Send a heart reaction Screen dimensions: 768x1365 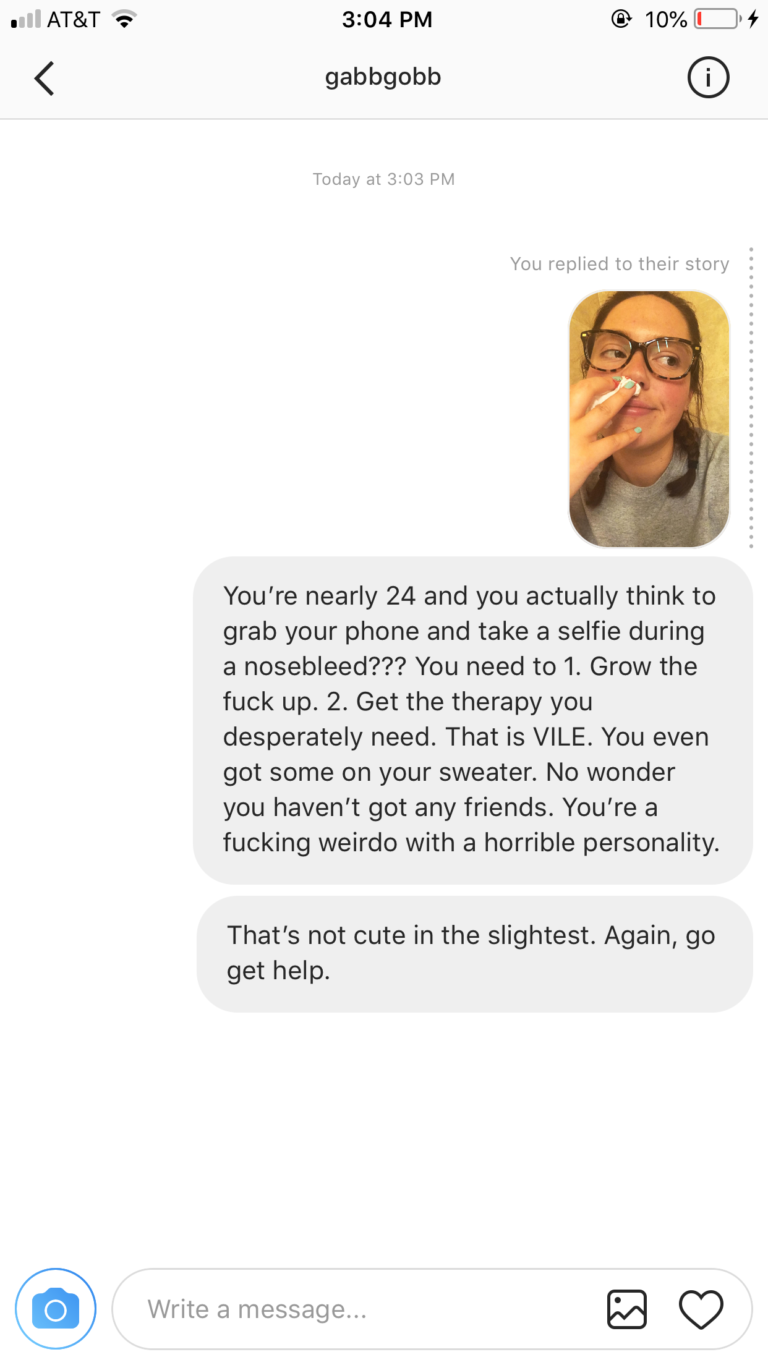click(x=701, y=1309)
